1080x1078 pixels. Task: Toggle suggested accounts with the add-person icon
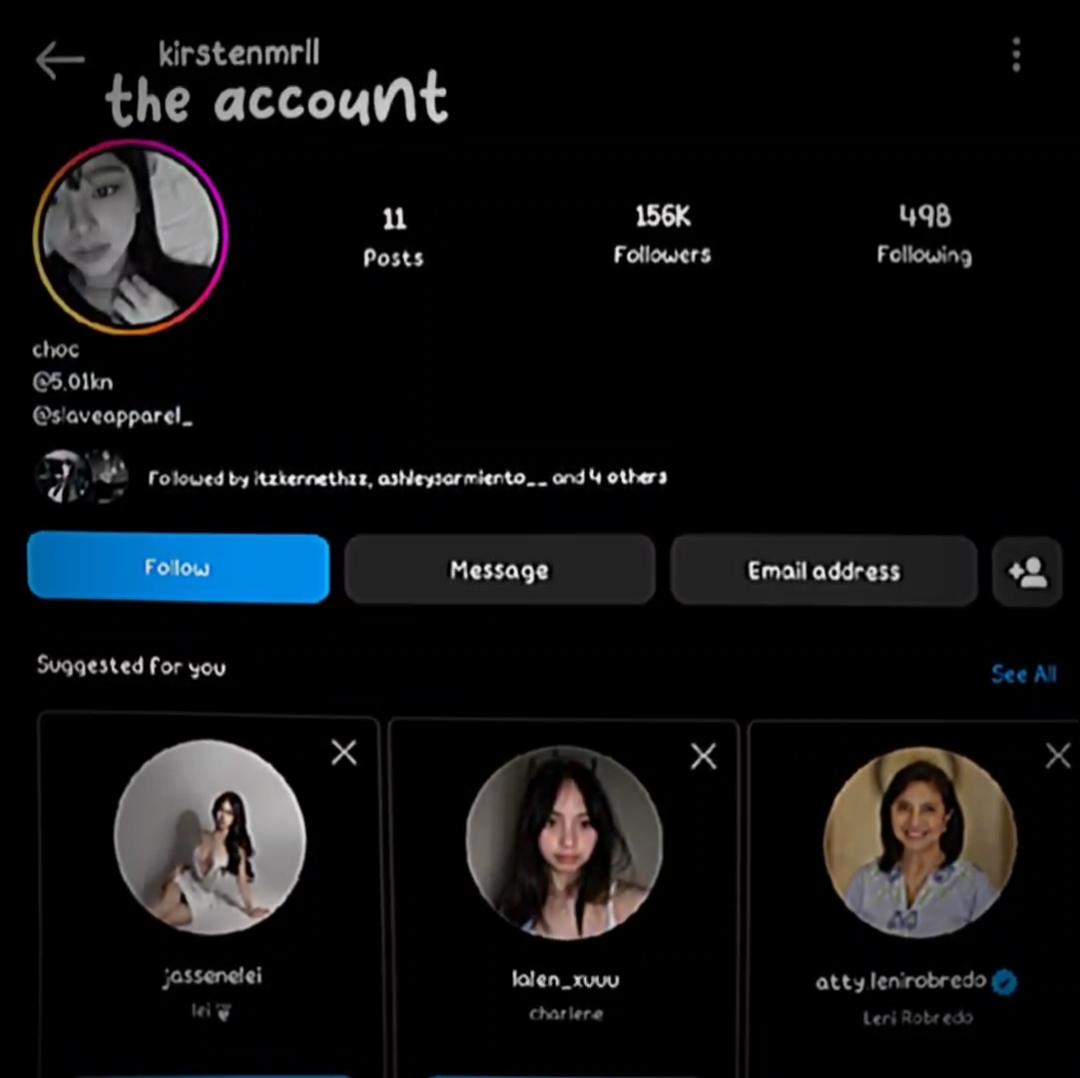pyautogui.click(x=1027, y=572)
